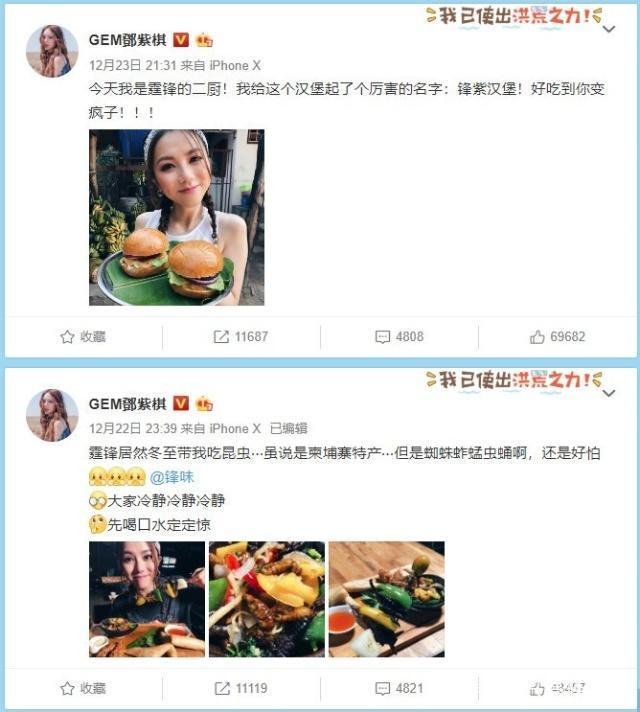Viewport: 640px width, 712px height.
Task: Like the 12月22日 insects post
Action: click(x=558, y=689)
